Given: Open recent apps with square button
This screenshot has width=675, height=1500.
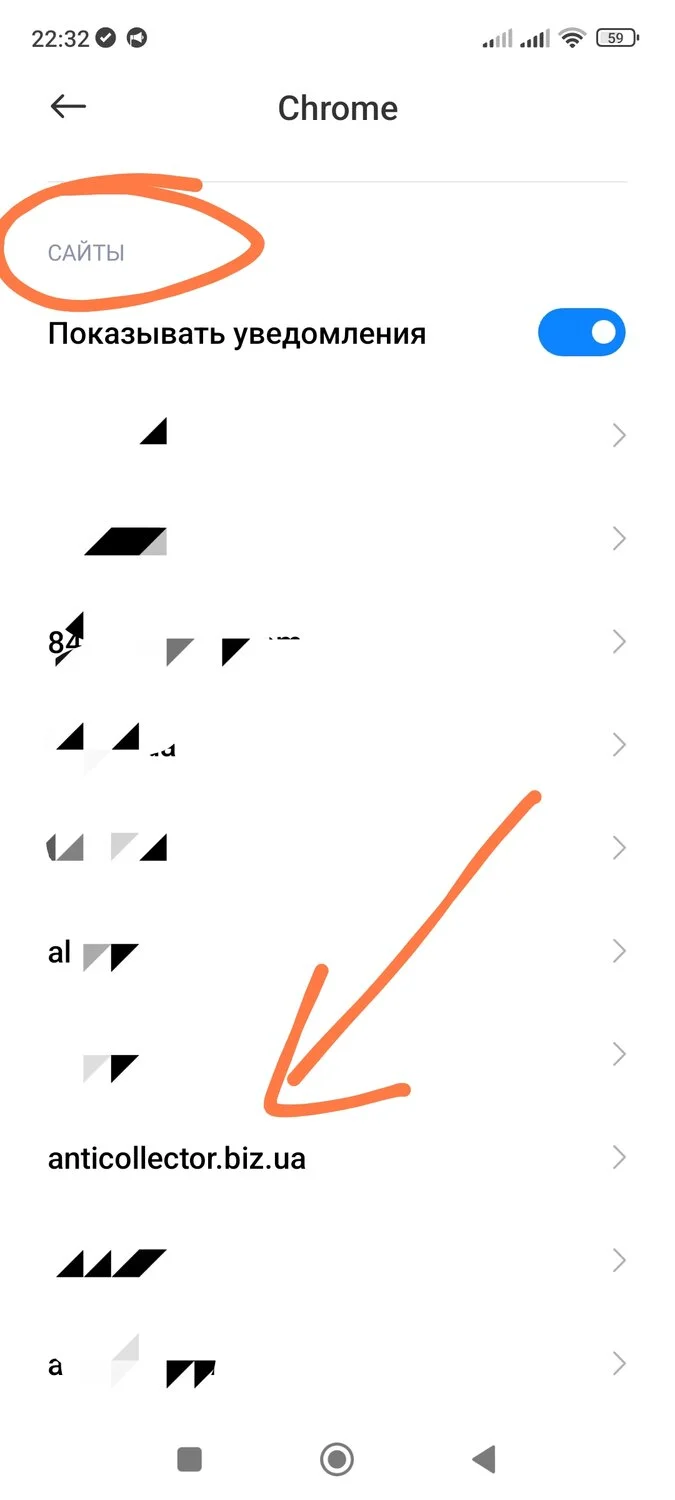Looking at the screenshot, I should tap(190, 1459).
